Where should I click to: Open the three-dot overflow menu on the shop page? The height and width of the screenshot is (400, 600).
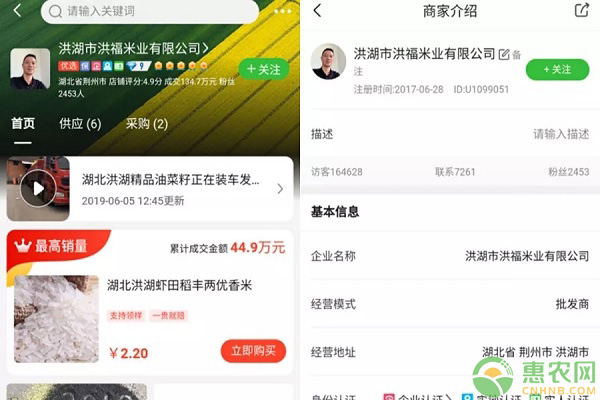(283, 10)
